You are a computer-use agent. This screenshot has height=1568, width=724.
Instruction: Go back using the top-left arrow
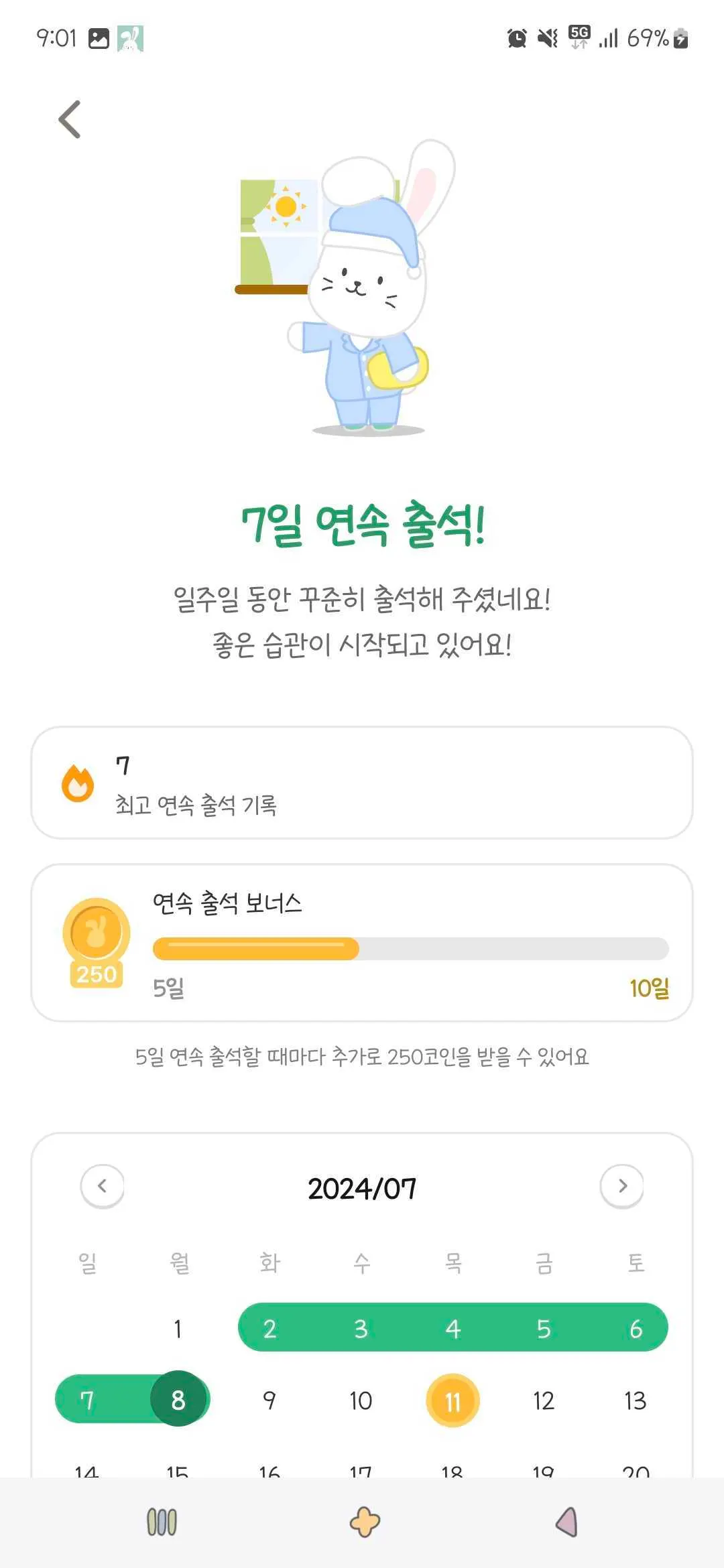pyautogui.click(x=70, y=119)
